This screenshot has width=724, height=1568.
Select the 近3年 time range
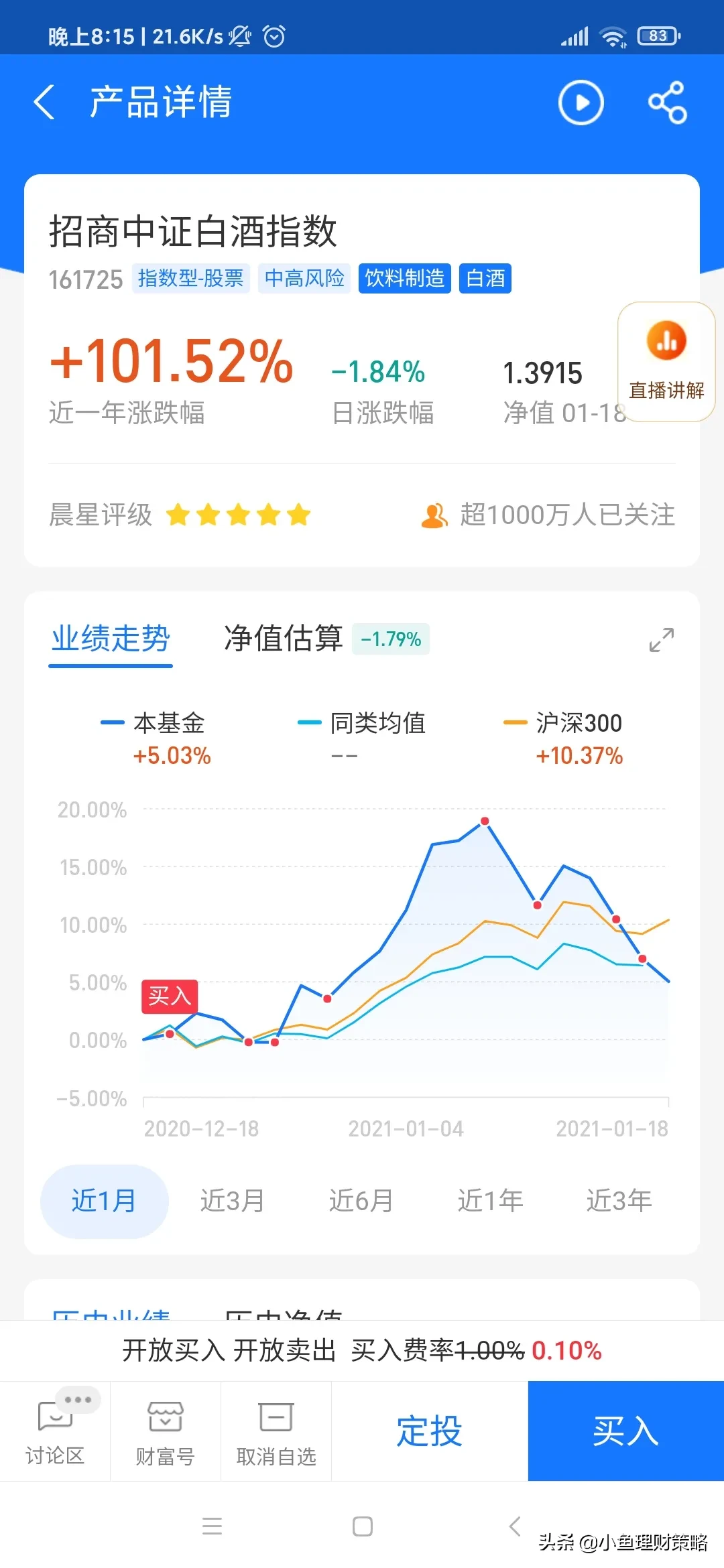[x=619, y=1201]
